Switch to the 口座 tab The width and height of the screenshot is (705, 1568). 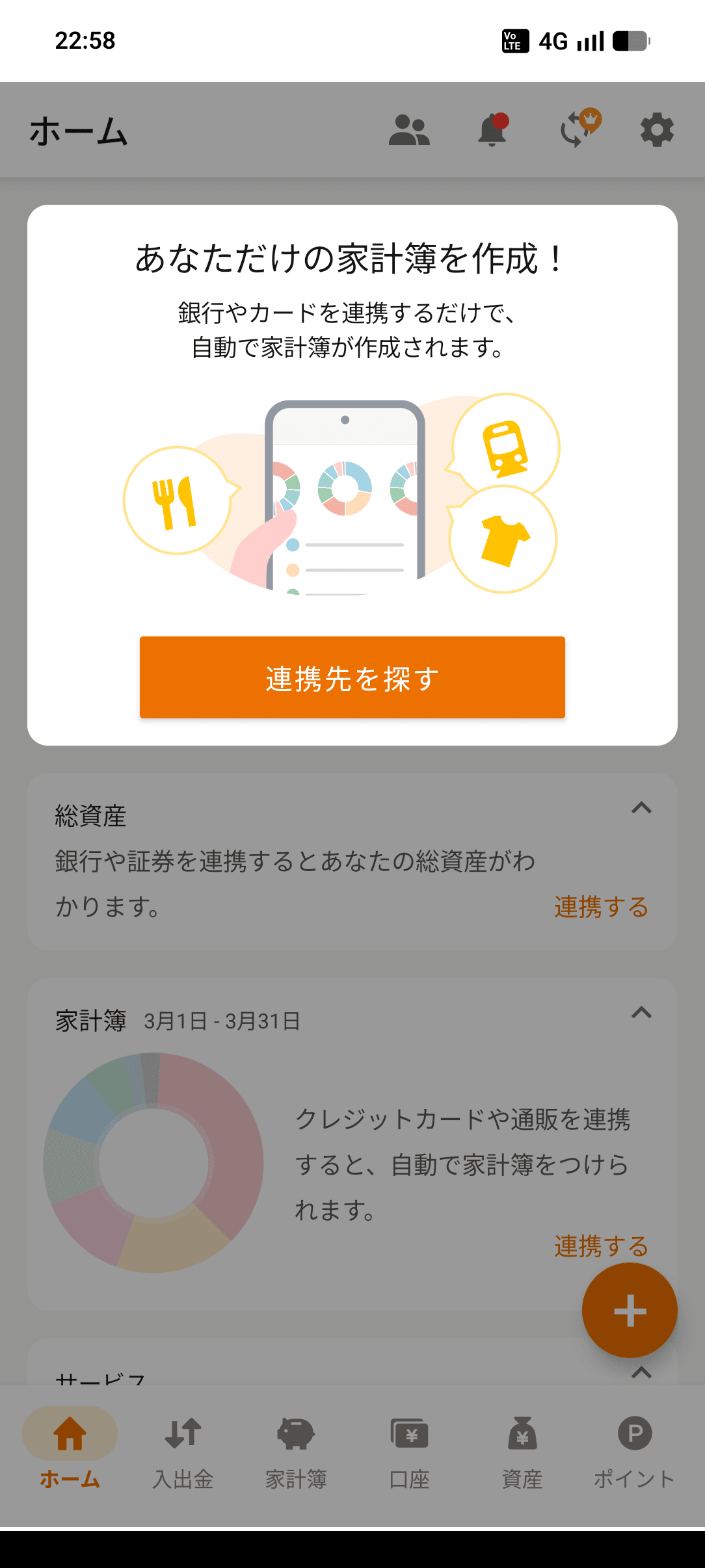tap(409, 1449)
